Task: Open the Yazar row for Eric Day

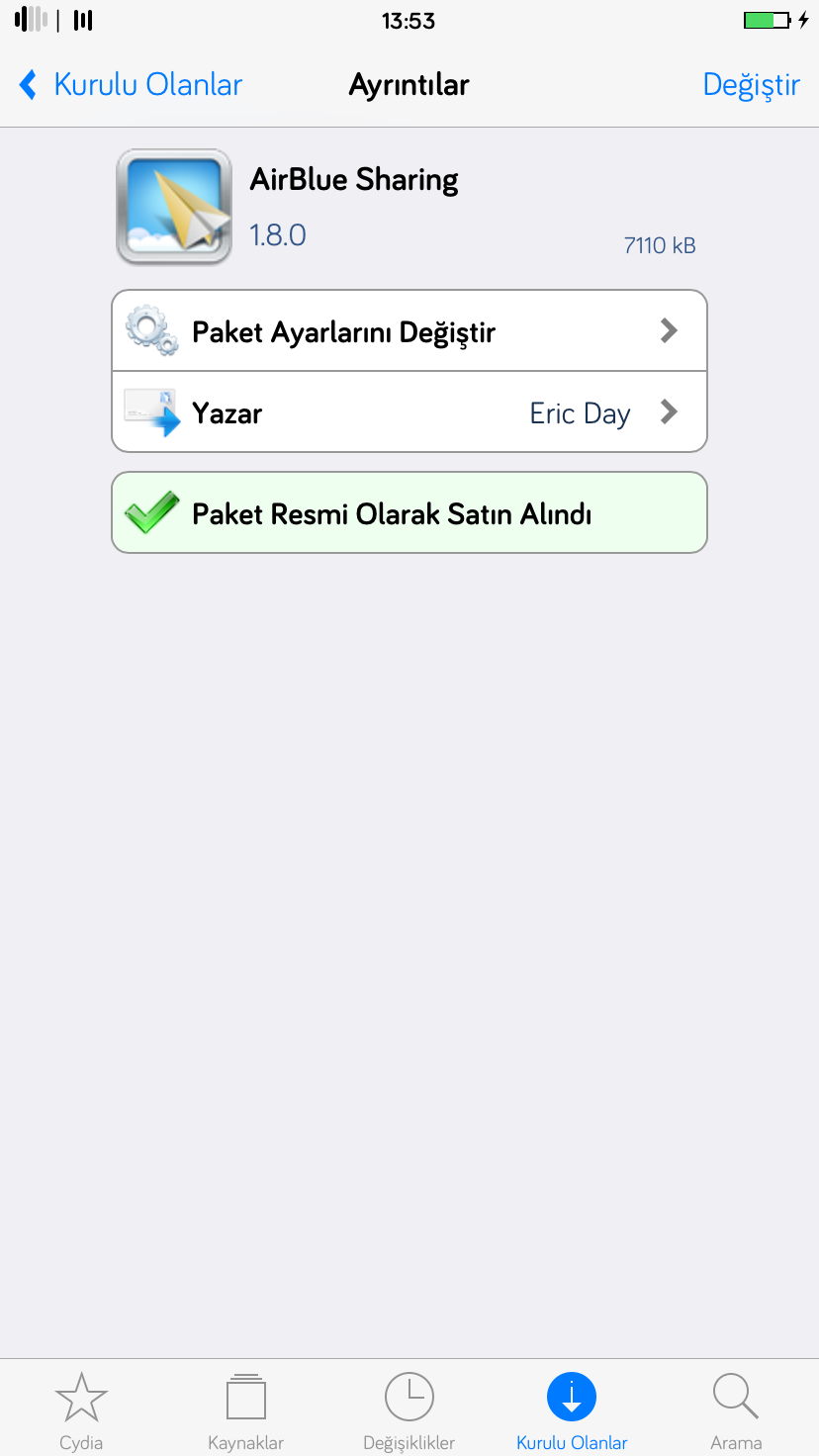Action: click(409, 412)
